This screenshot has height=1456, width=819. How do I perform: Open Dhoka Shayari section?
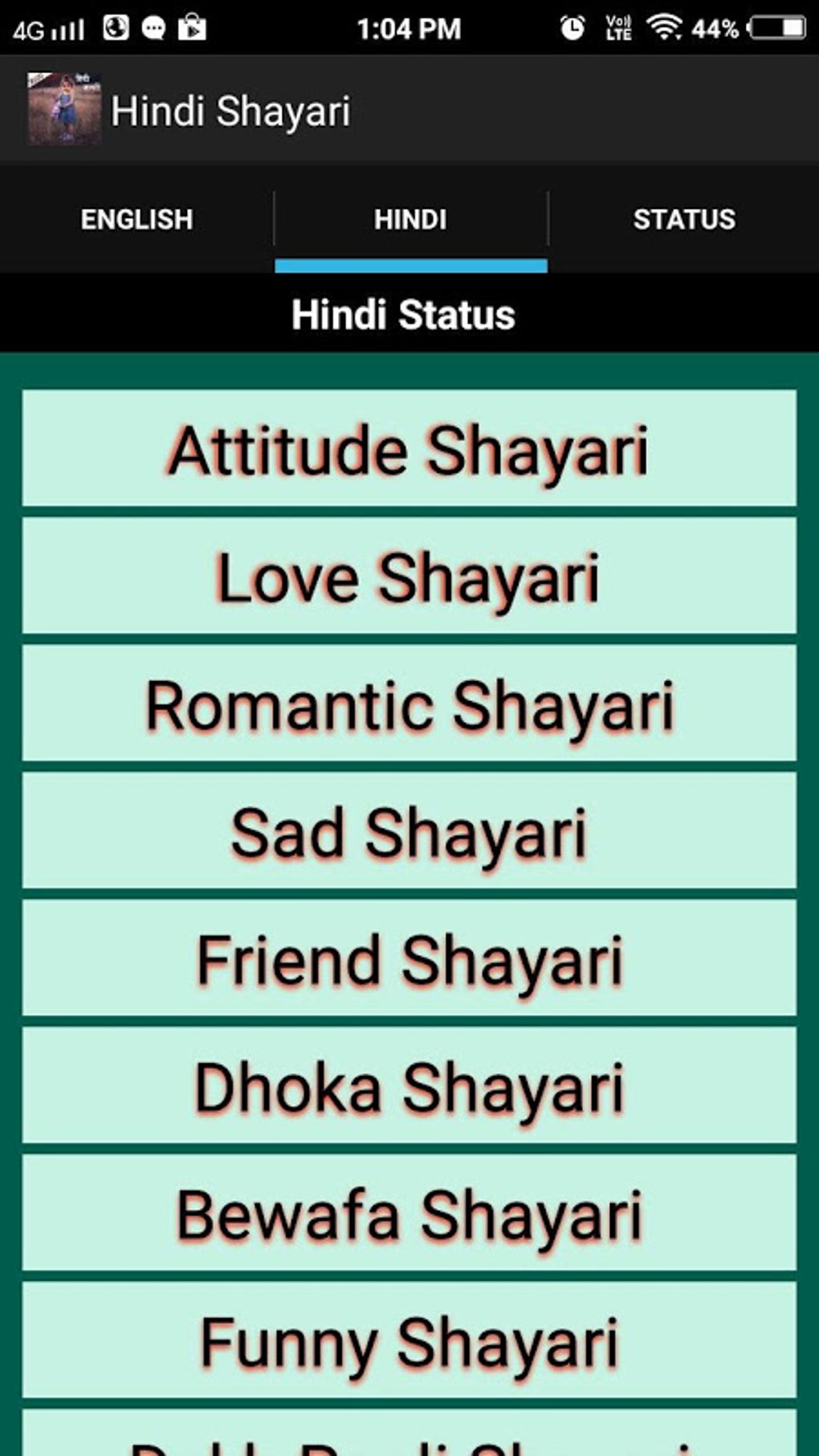[409, 1086]
